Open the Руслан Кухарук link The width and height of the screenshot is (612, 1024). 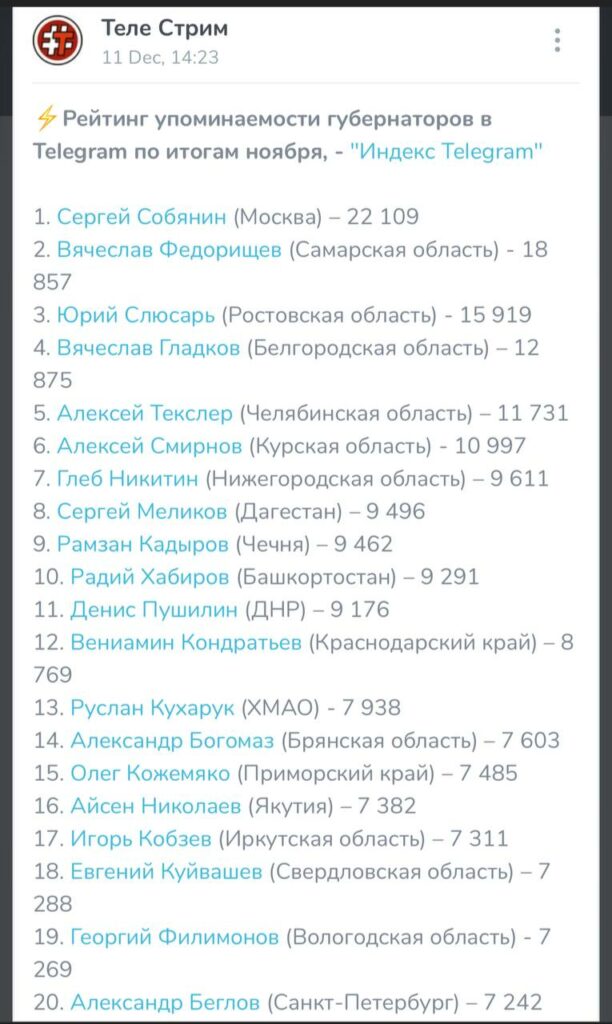click(x=151, y=708)
